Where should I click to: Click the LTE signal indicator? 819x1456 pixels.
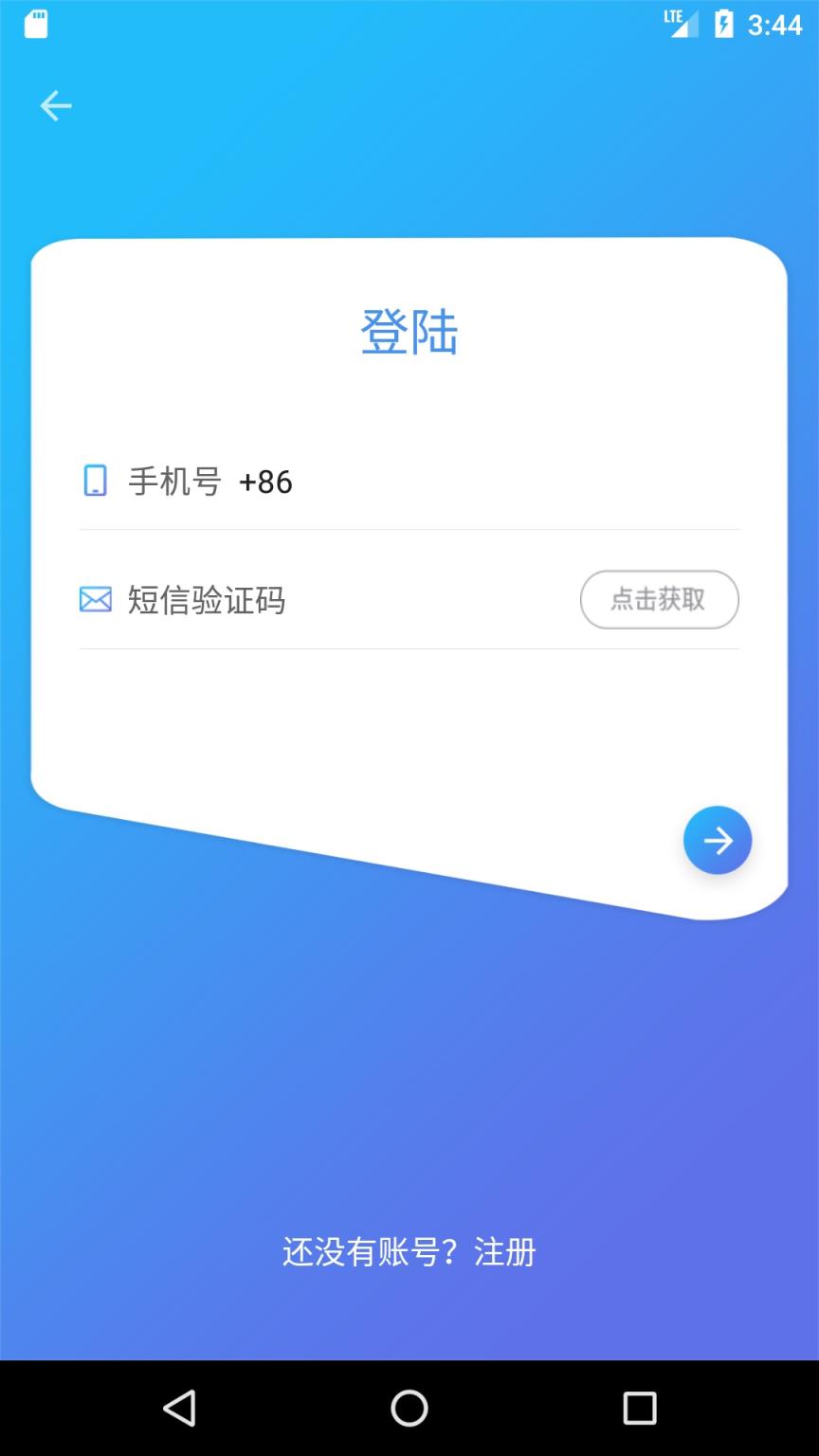679,23
